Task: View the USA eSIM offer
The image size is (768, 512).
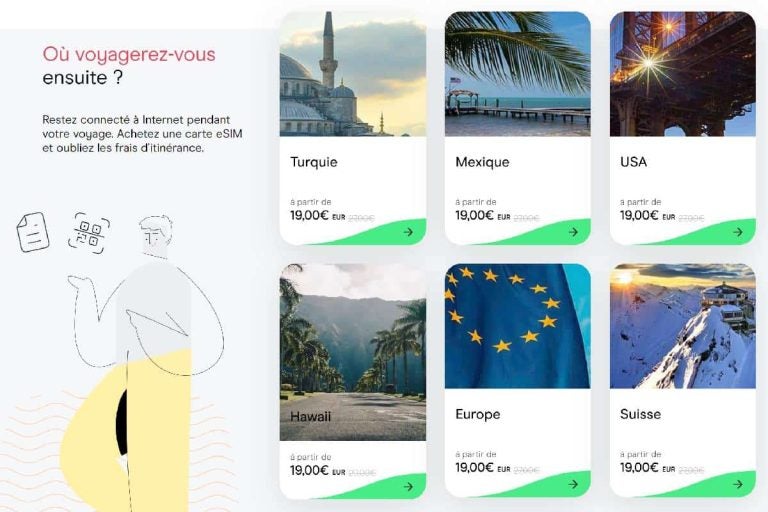Action: click(x=682, y=130)
